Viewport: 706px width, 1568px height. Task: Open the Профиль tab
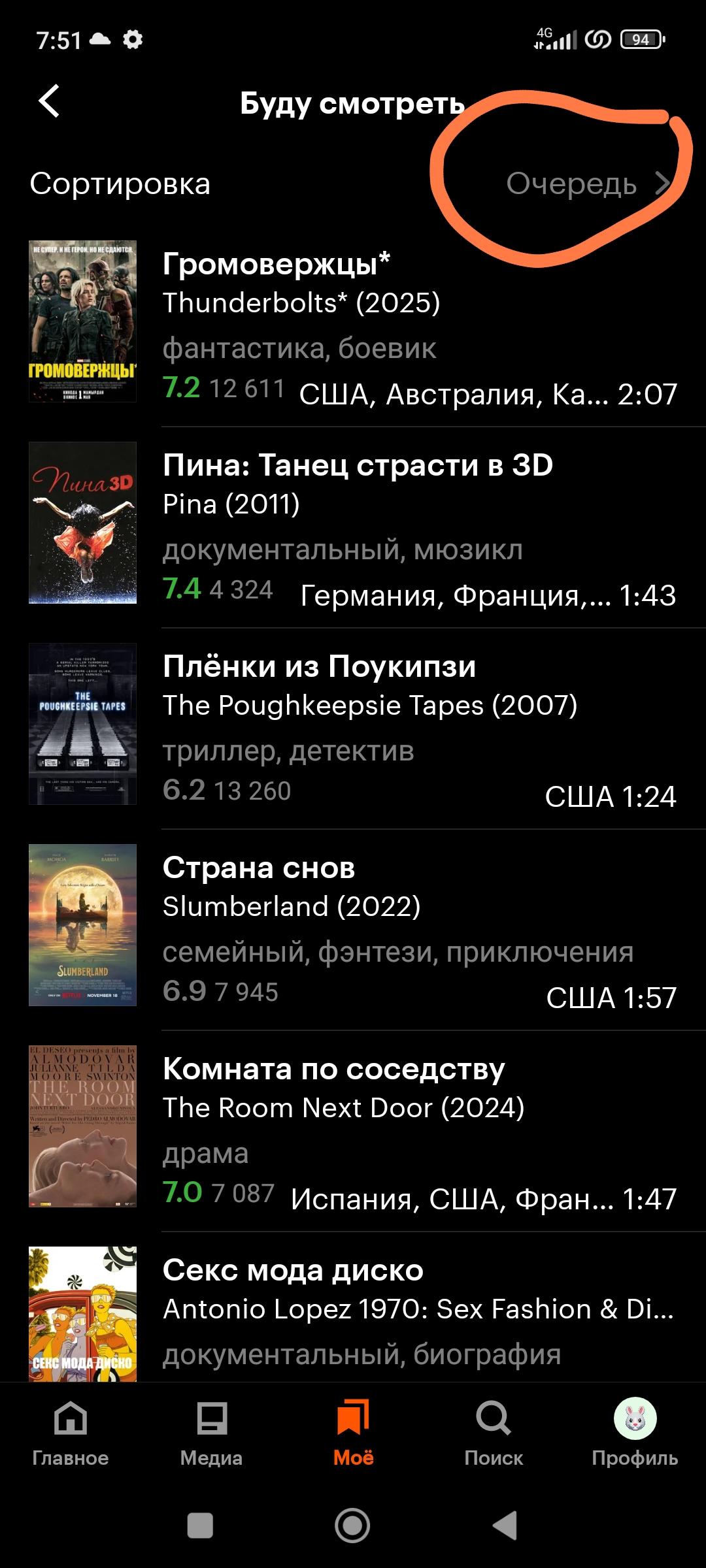[635, 1434]
